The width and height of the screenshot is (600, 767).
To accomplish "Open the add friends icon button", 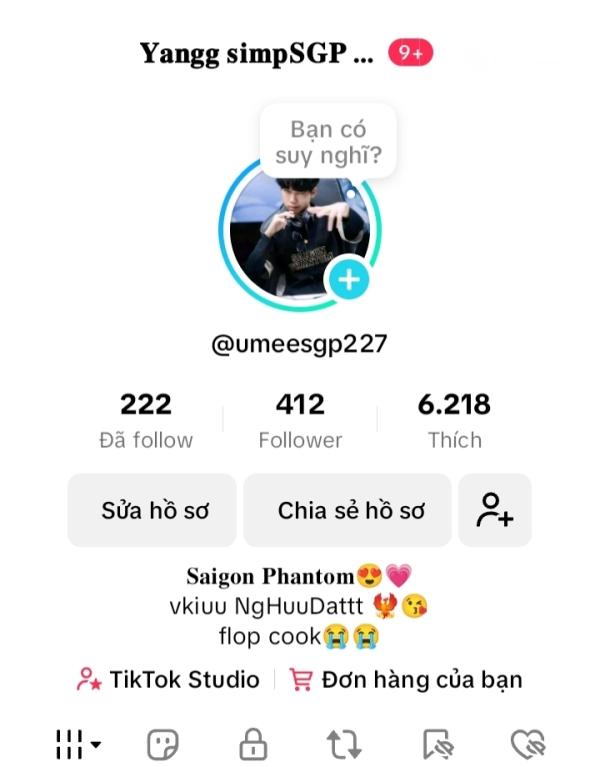I will coord(494,510).
